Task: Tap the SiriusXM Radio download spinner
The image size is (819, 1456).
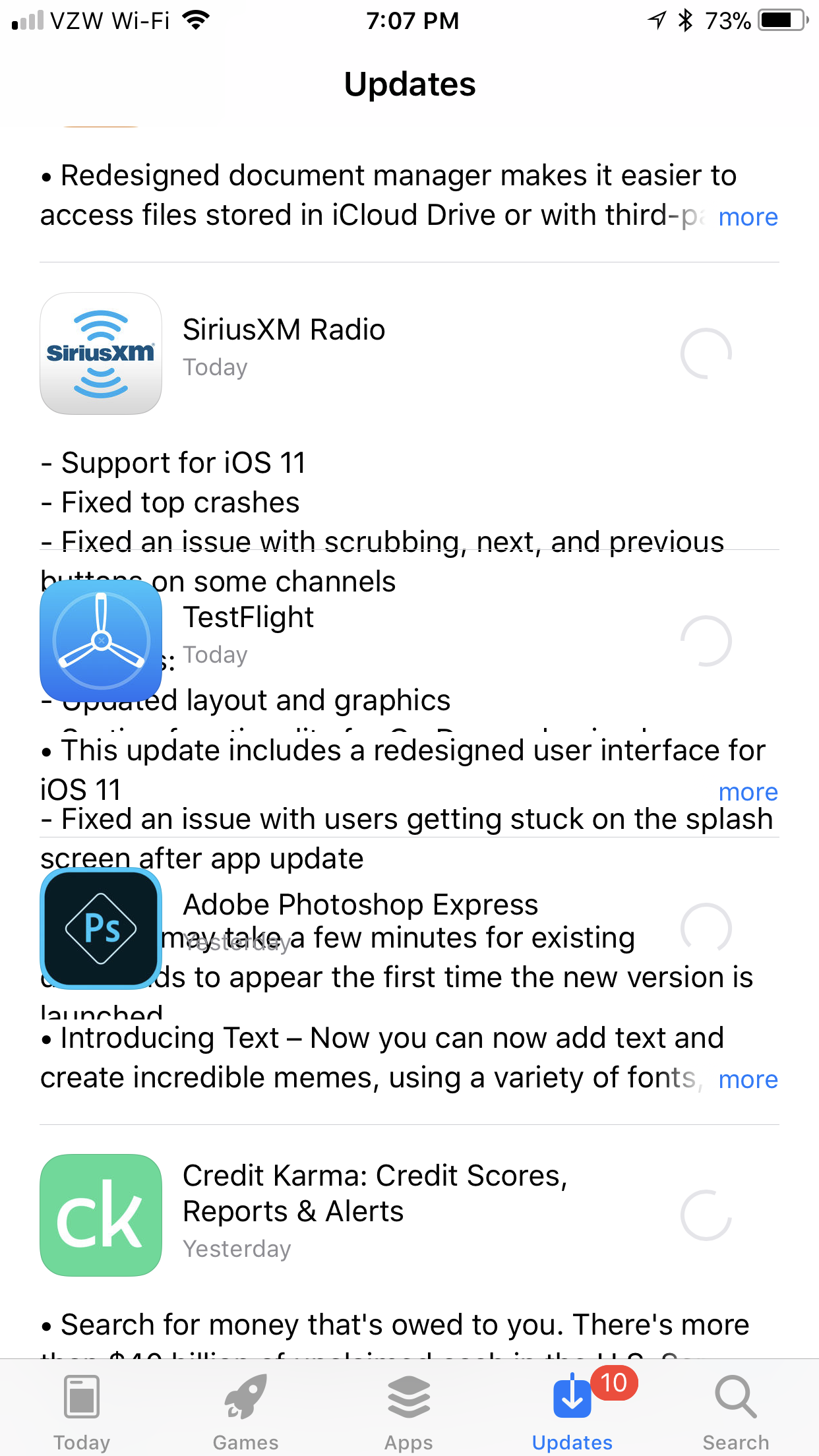Action: pos(706,353)
